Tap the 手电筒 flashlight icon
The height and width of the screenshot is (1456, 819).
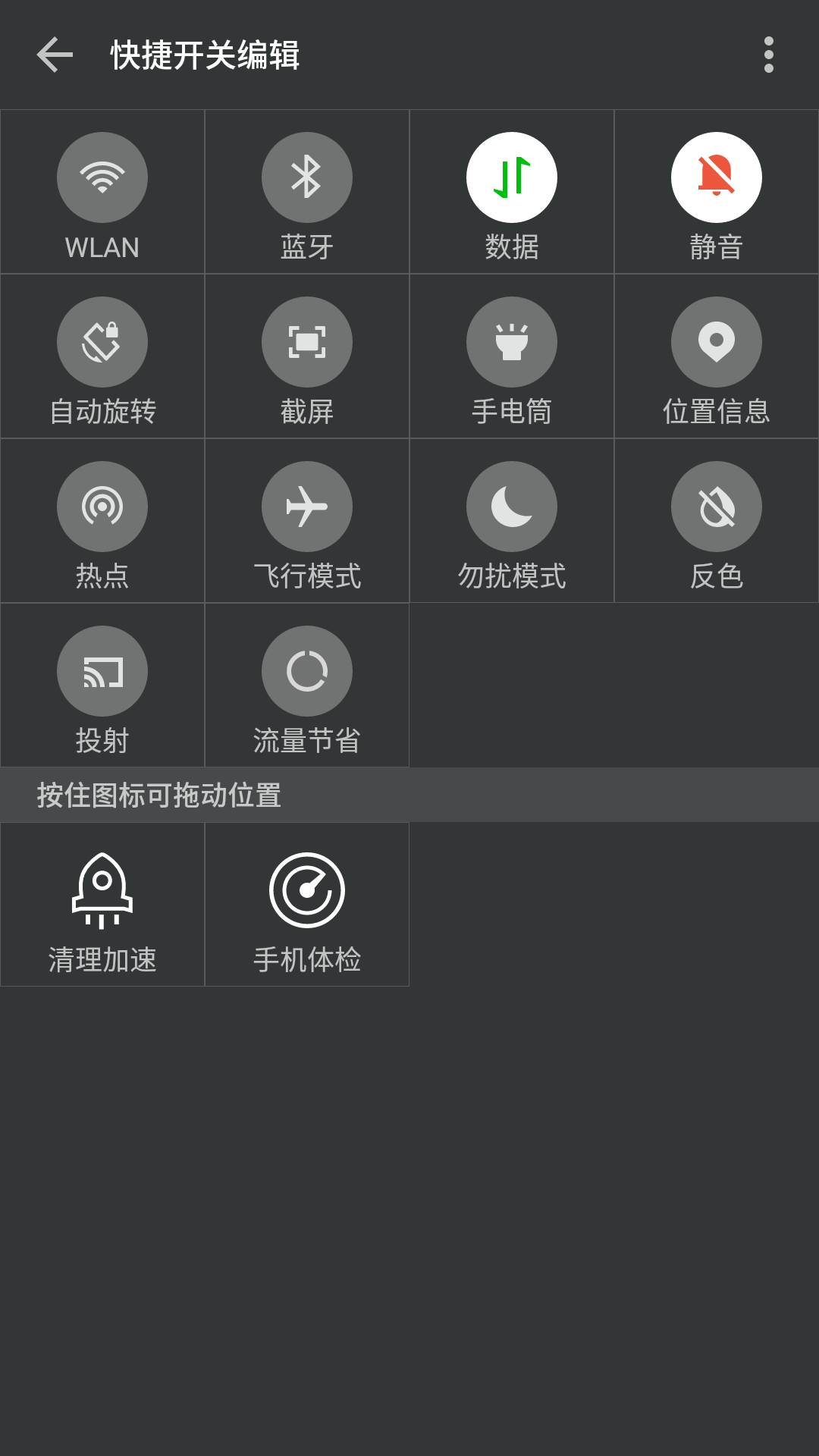point(511,341)
